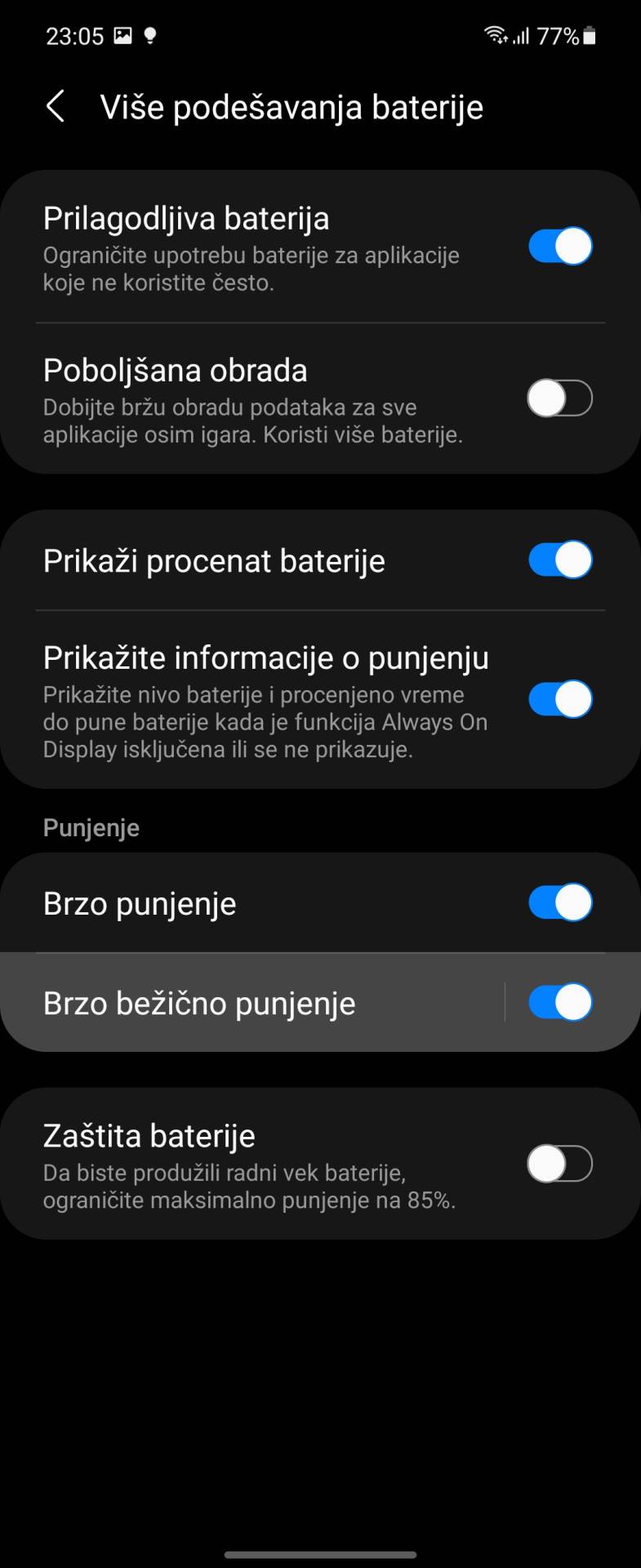The height and width of the screenshot is (1568, 641).
Task: Tap the Brzo bežično punjenje row text
Action: coord(200,1002)
